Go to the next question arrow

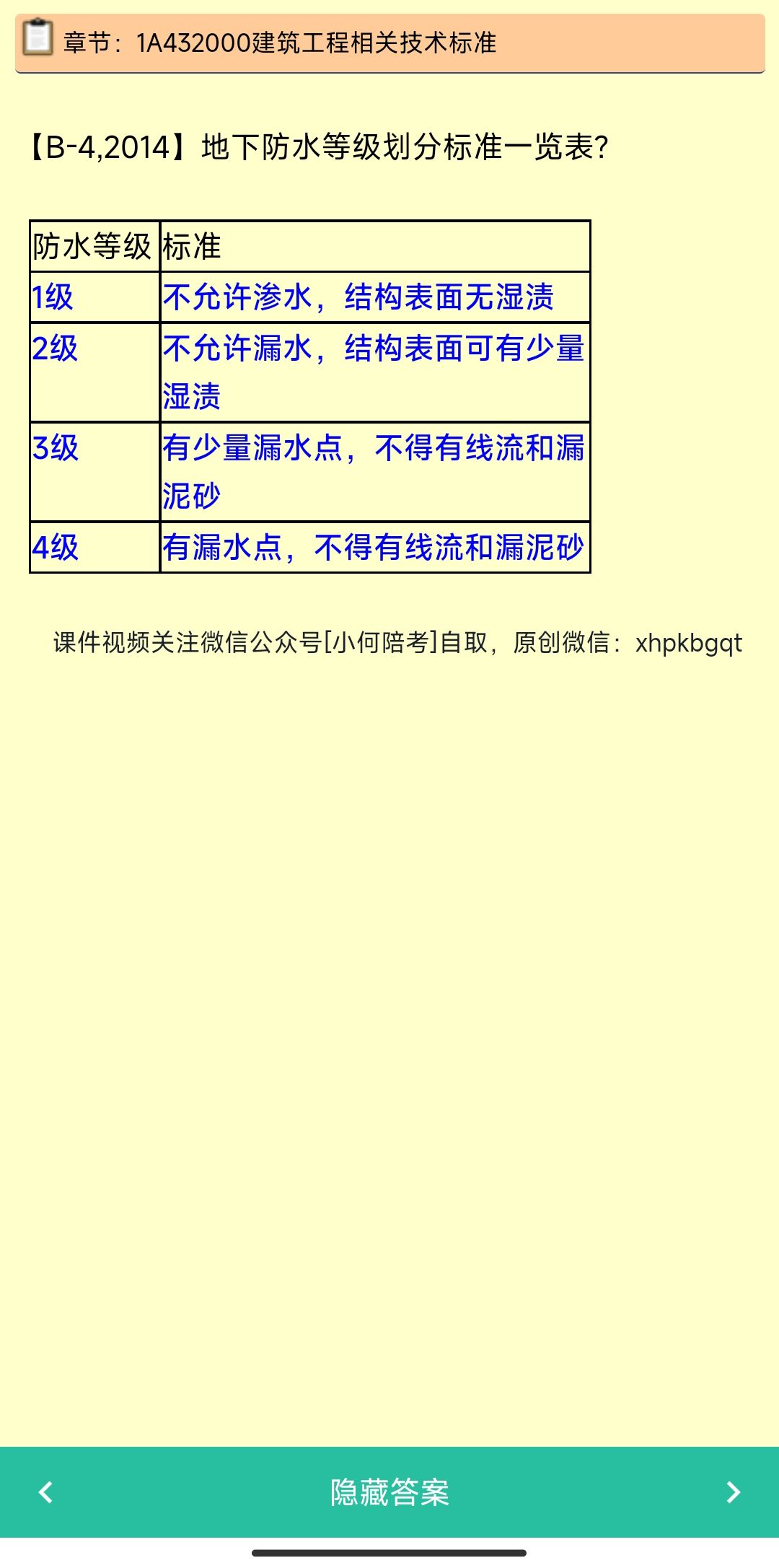click(733, 1492)
